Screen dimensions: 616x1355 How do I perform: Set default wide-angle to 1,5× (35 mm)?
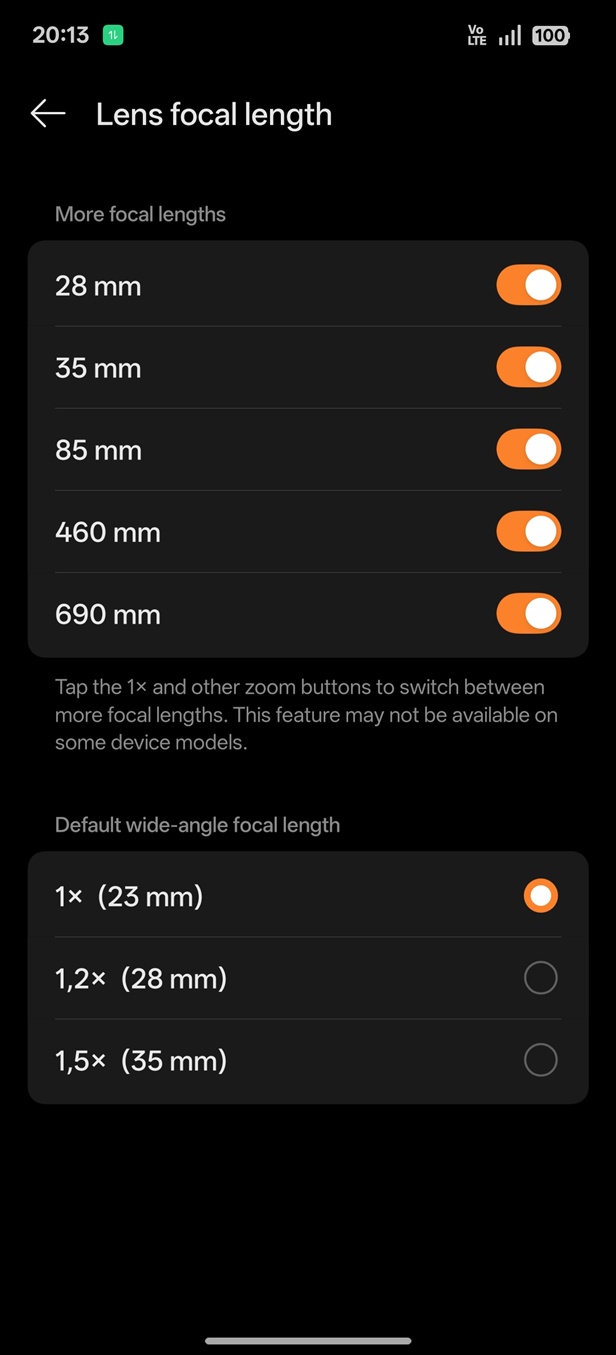click(x=540, y=1060)
